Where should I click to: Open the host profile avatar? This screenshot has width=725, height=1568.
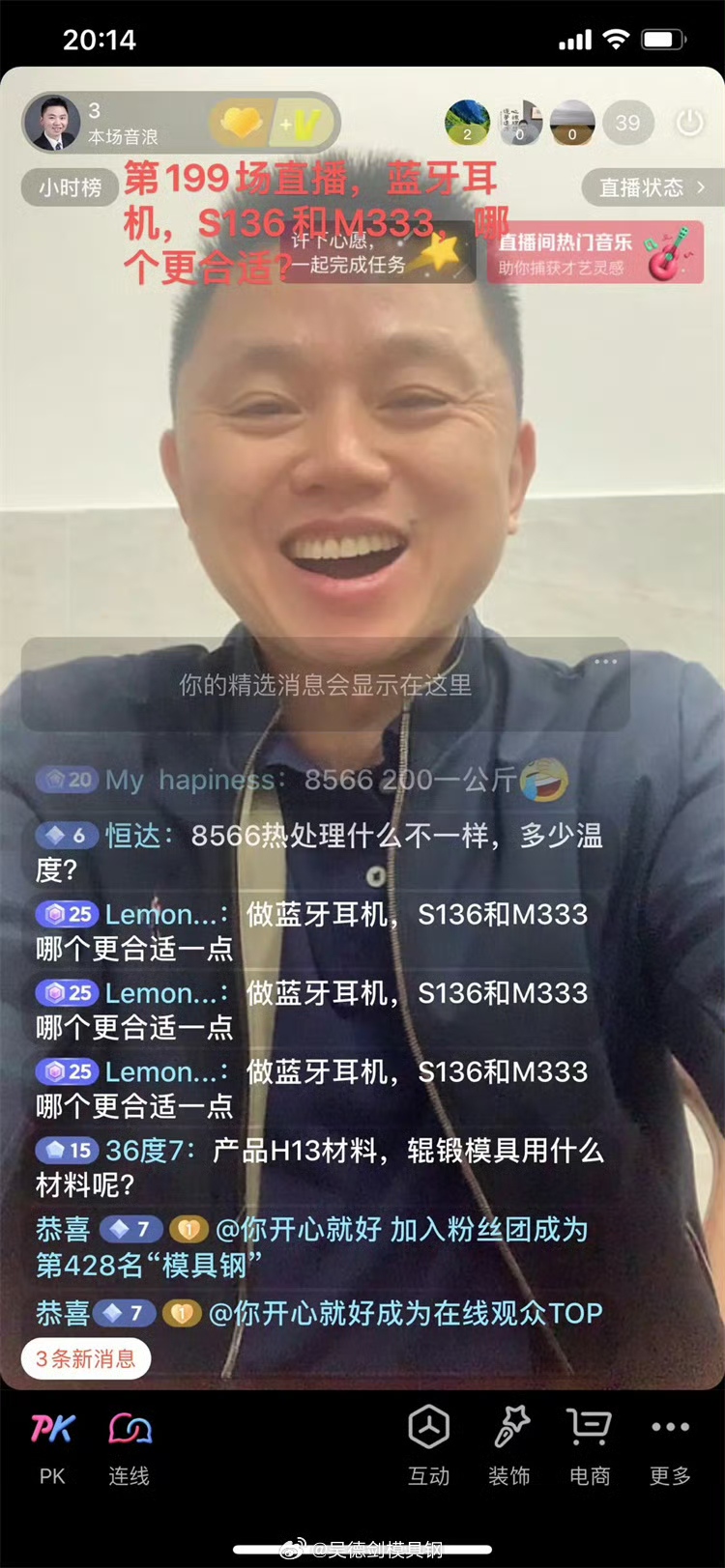(x=52, y=124)
